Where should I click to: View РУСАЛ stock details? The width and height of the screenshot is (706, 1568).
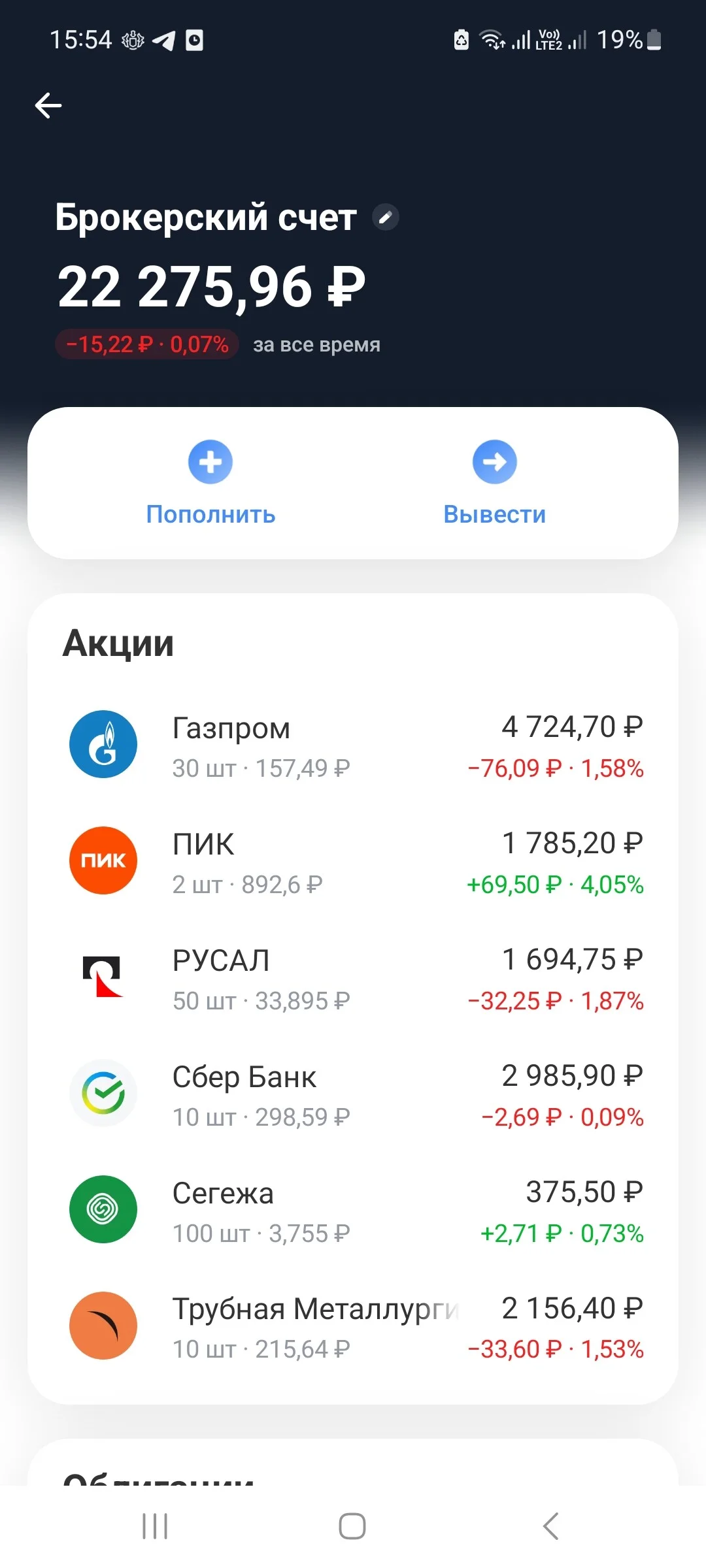(x=353, y=977)
